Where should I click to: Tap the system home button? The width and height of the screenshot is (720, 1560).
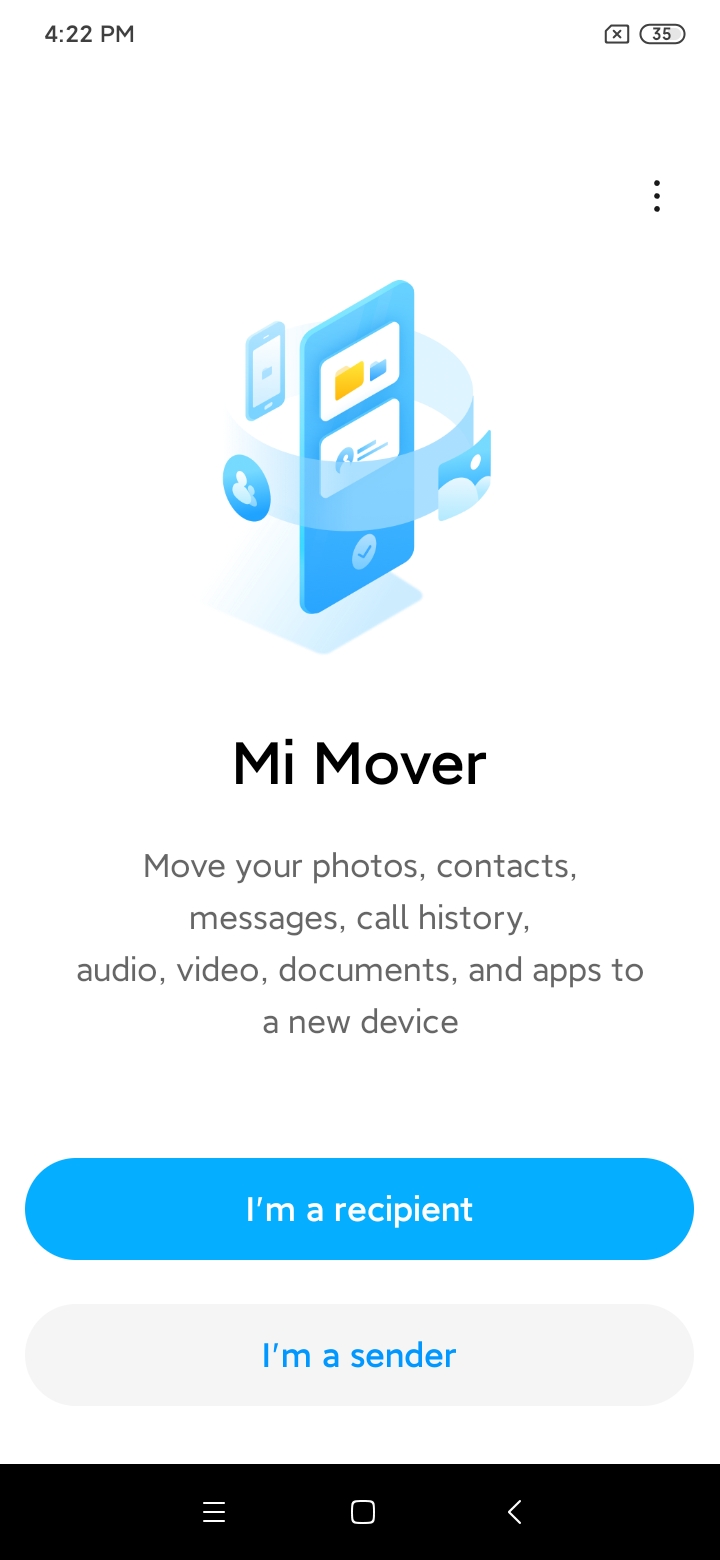pos(362,1512)
